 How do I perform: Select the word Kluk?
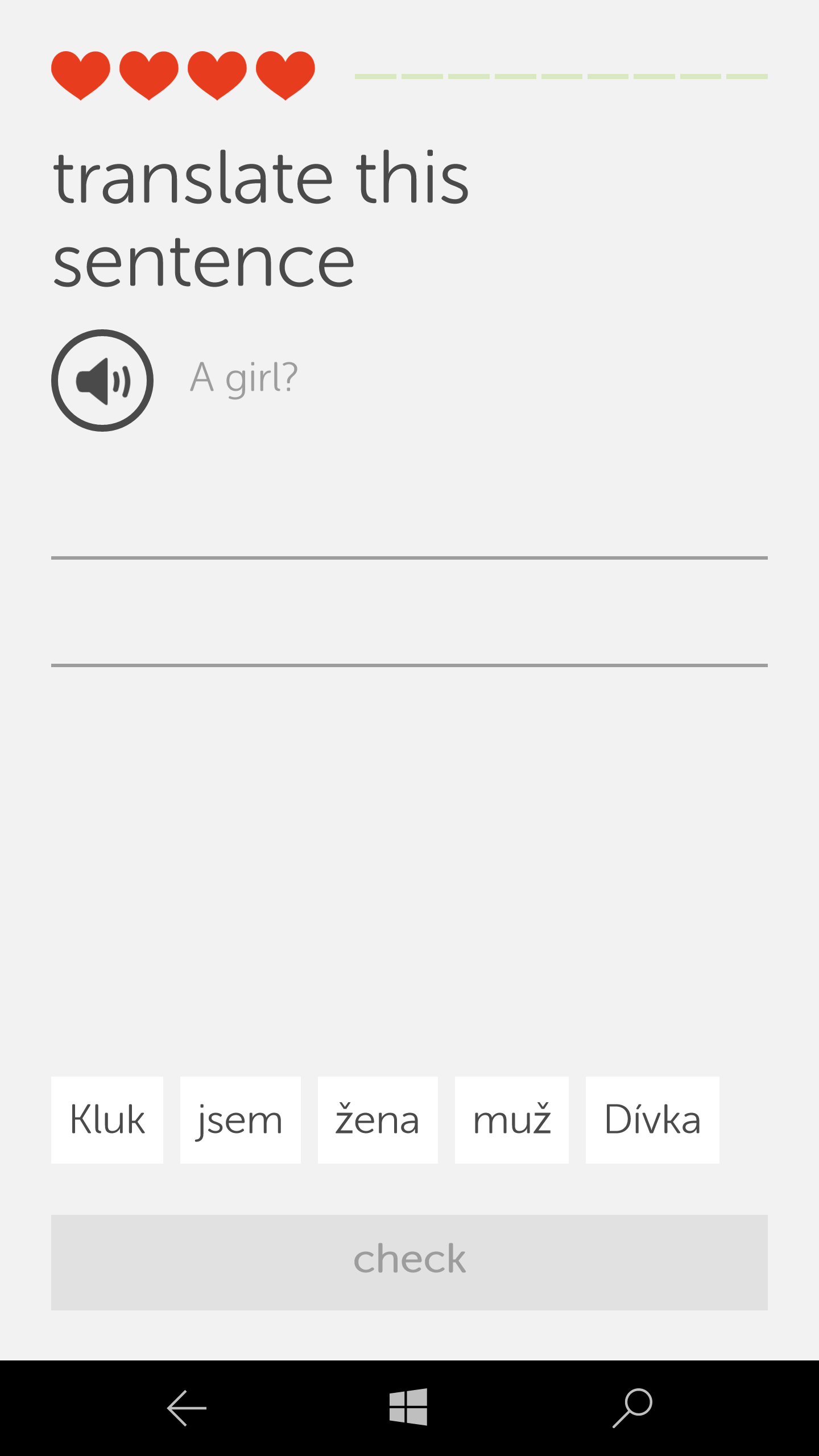107,1119
